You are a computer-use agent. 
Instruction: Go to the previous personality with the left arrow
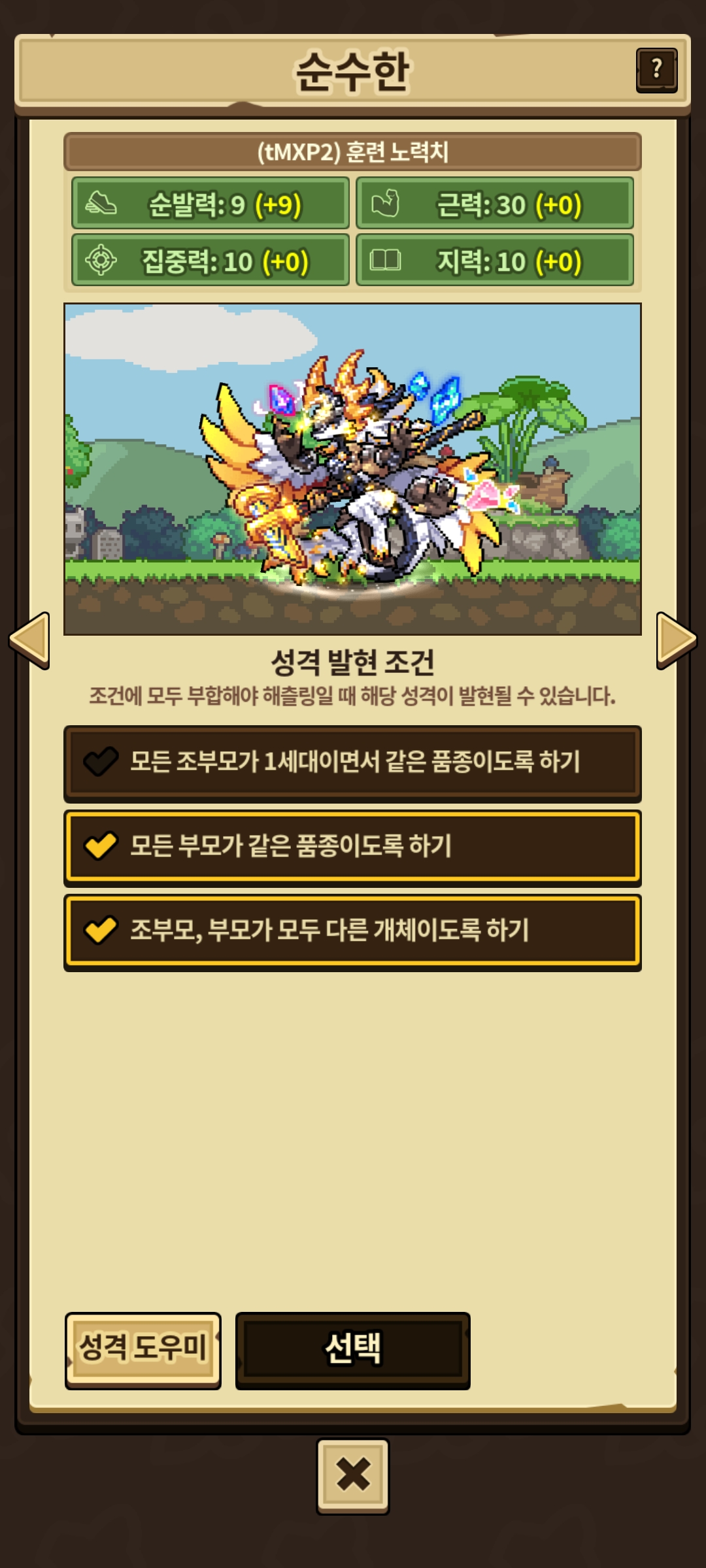click(29, 640)
